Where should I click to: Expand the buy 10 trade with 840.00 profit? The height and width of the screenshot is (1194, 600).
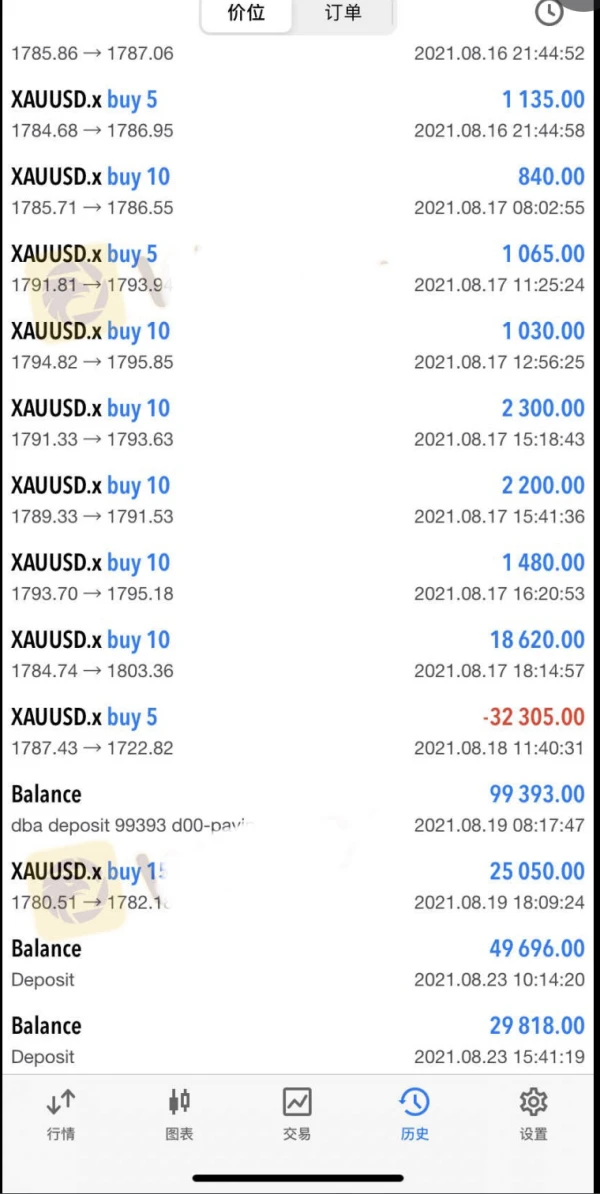point(298,191)
